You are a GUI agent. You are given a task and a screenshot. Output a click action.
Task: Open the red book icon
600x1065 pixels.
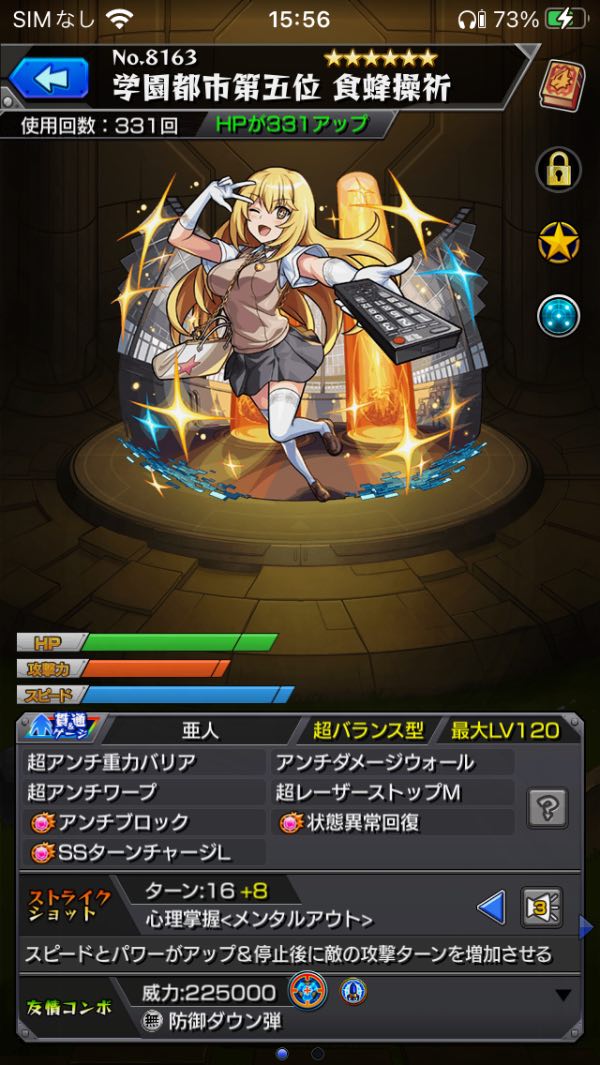[559, 84]
